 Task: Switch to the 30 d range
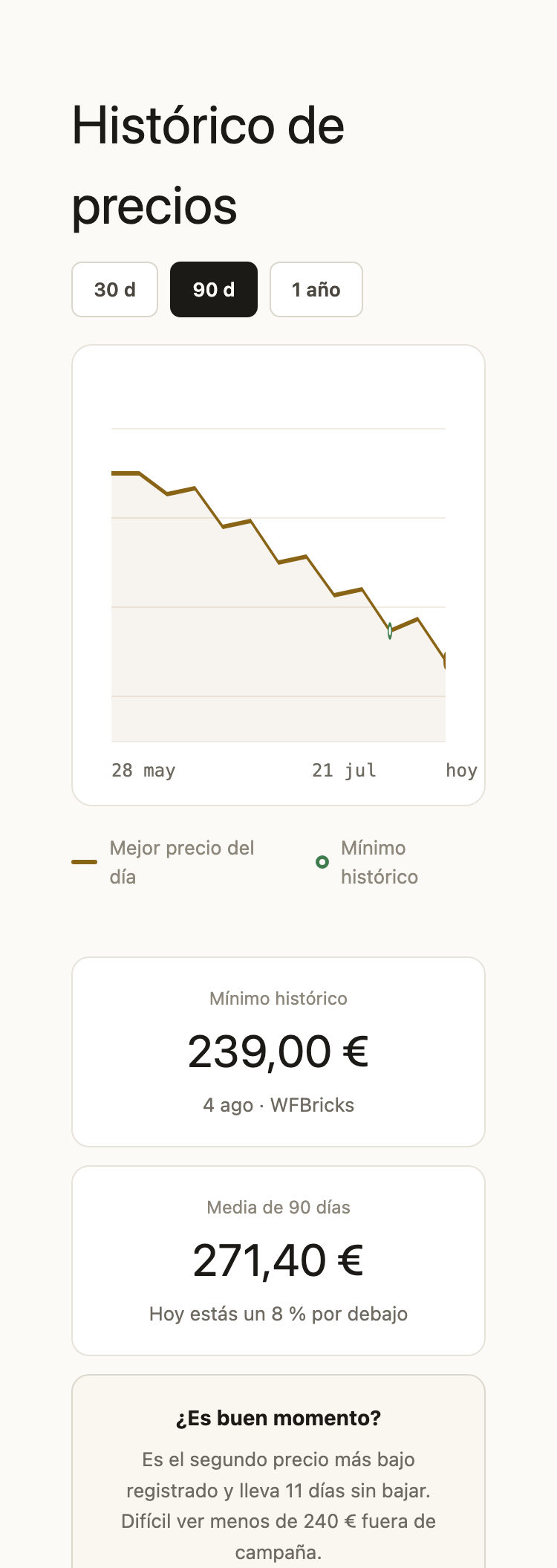click(x=114, y=289)
